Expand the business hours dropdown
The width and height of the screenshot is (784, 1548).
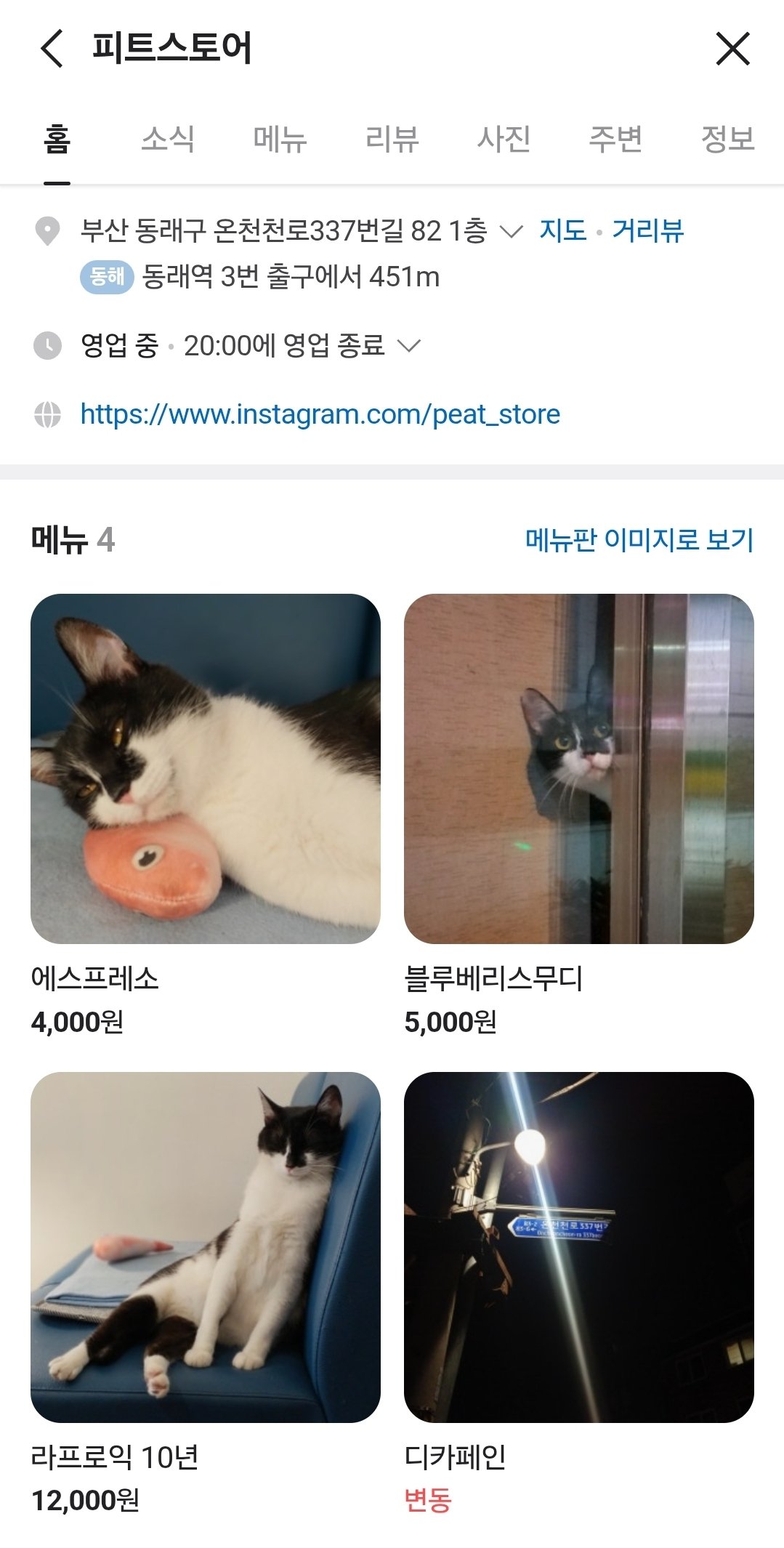click(x=410, y=346)
